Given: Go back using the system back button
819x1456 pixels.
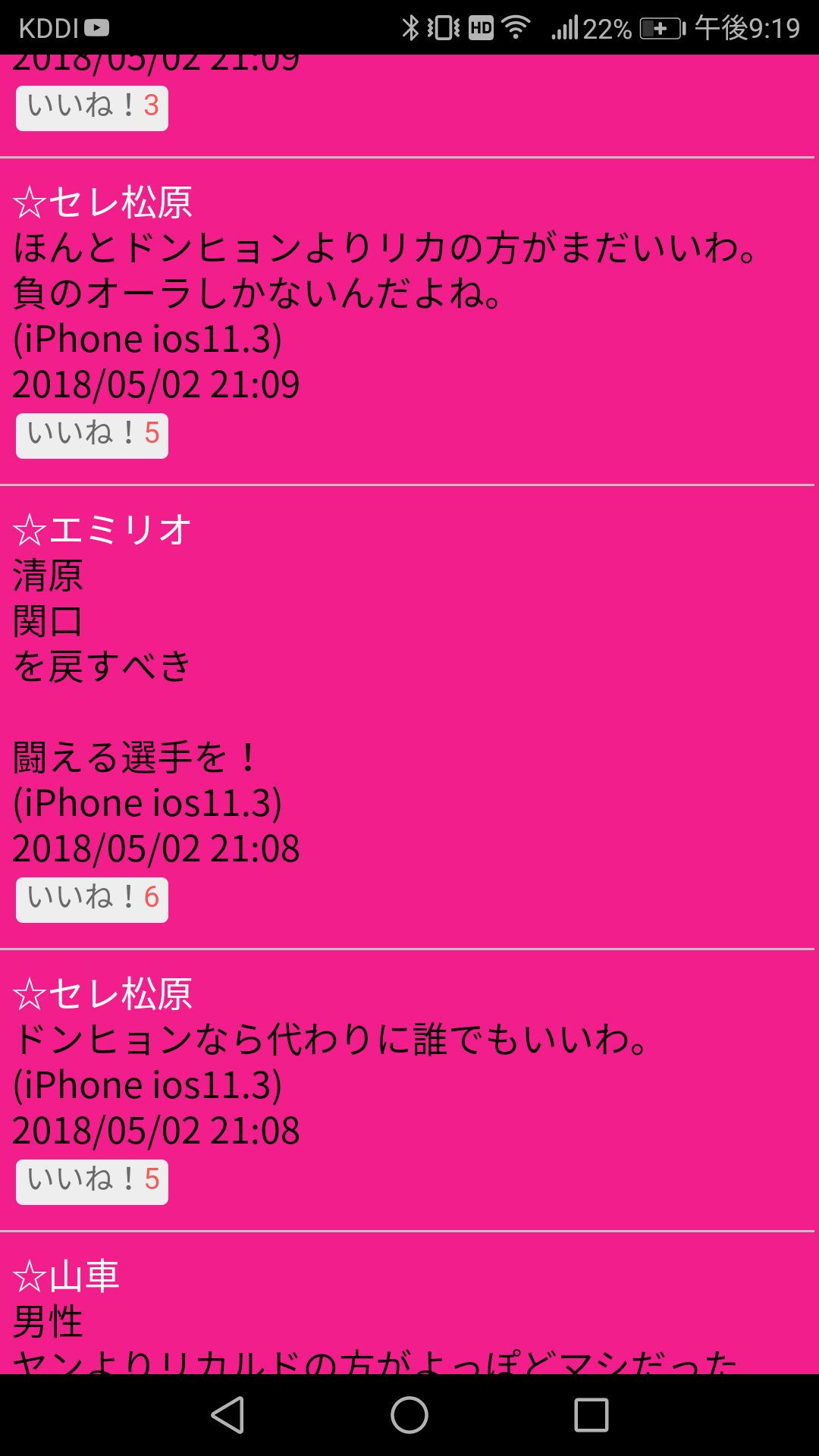Looking at the screenshot, I should tap(227, 1415).
